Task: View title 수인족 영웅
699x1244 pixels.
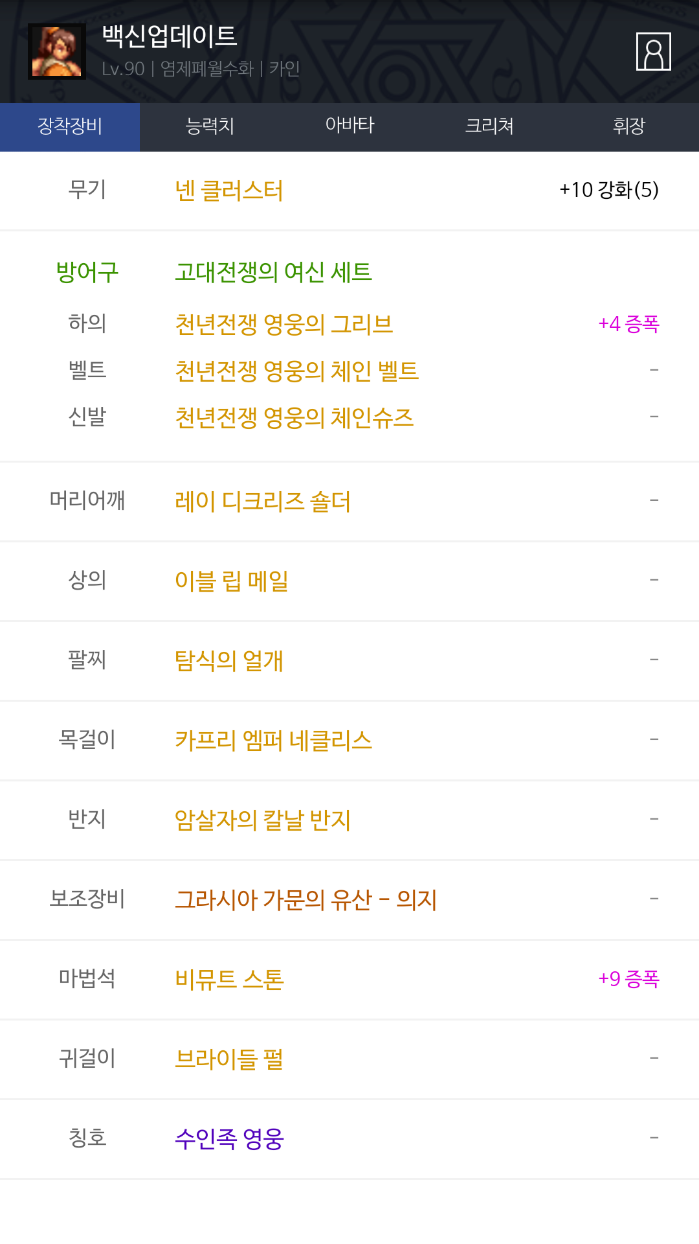Action: [x=229, y=1138]
